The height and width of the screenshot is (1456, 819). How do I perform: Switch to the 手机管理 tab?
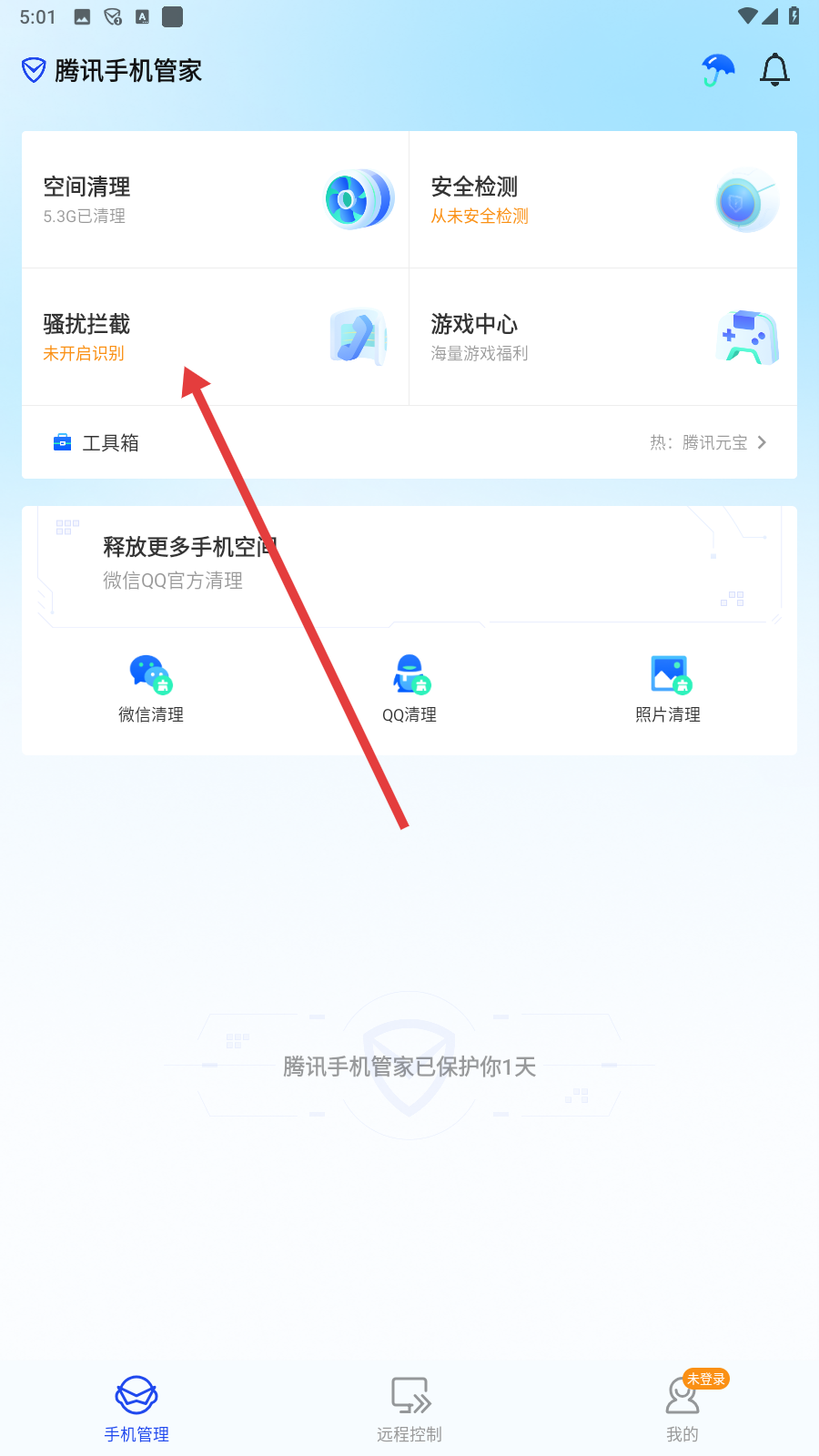click(136, 1409)
